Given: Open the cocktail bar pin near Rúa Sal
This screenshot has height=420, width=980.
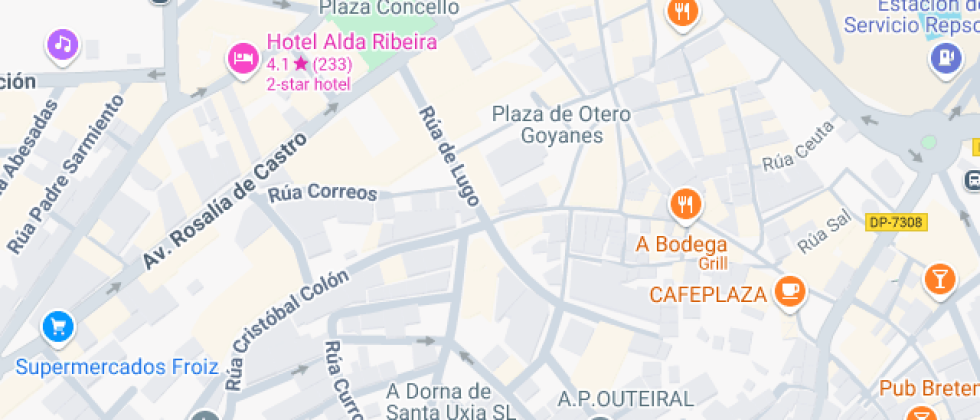Looking at the screenshot, I should coord(939,277).
